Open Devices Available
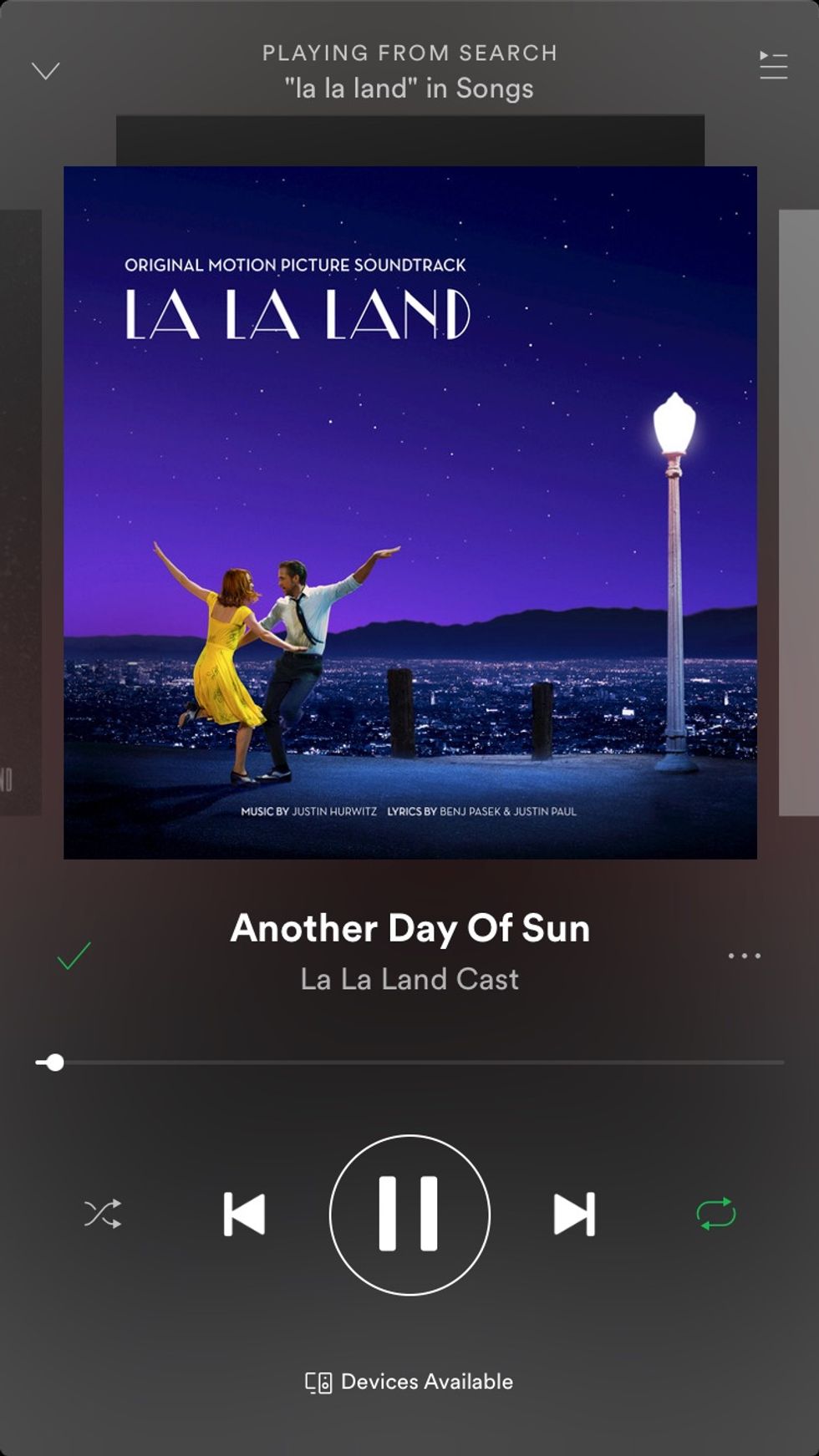The height and width of the screenshot is (1456, 819). (409, 1382)
